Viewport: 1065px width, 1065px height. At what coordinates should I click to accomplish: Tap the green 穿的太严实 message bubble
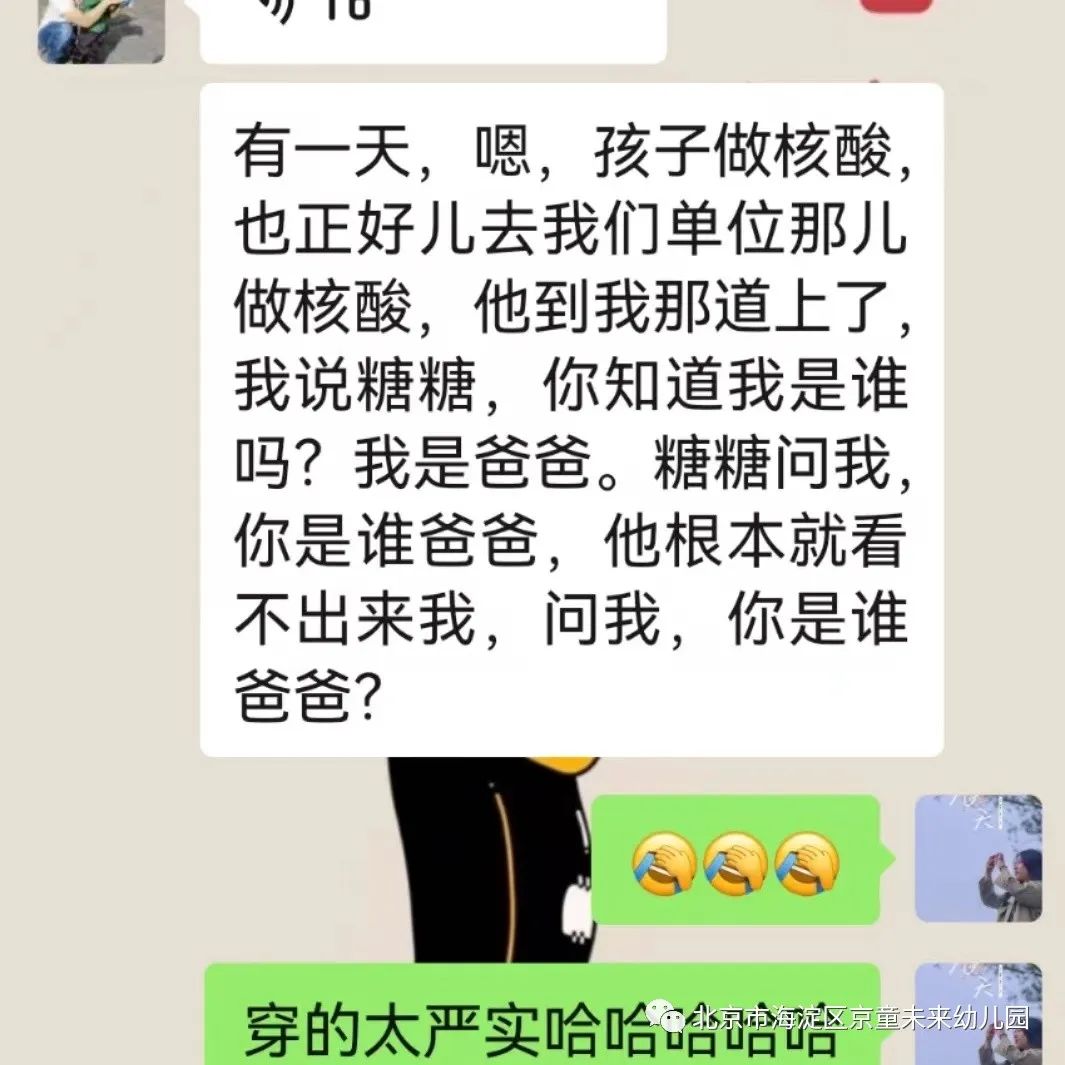point(542,1020)
